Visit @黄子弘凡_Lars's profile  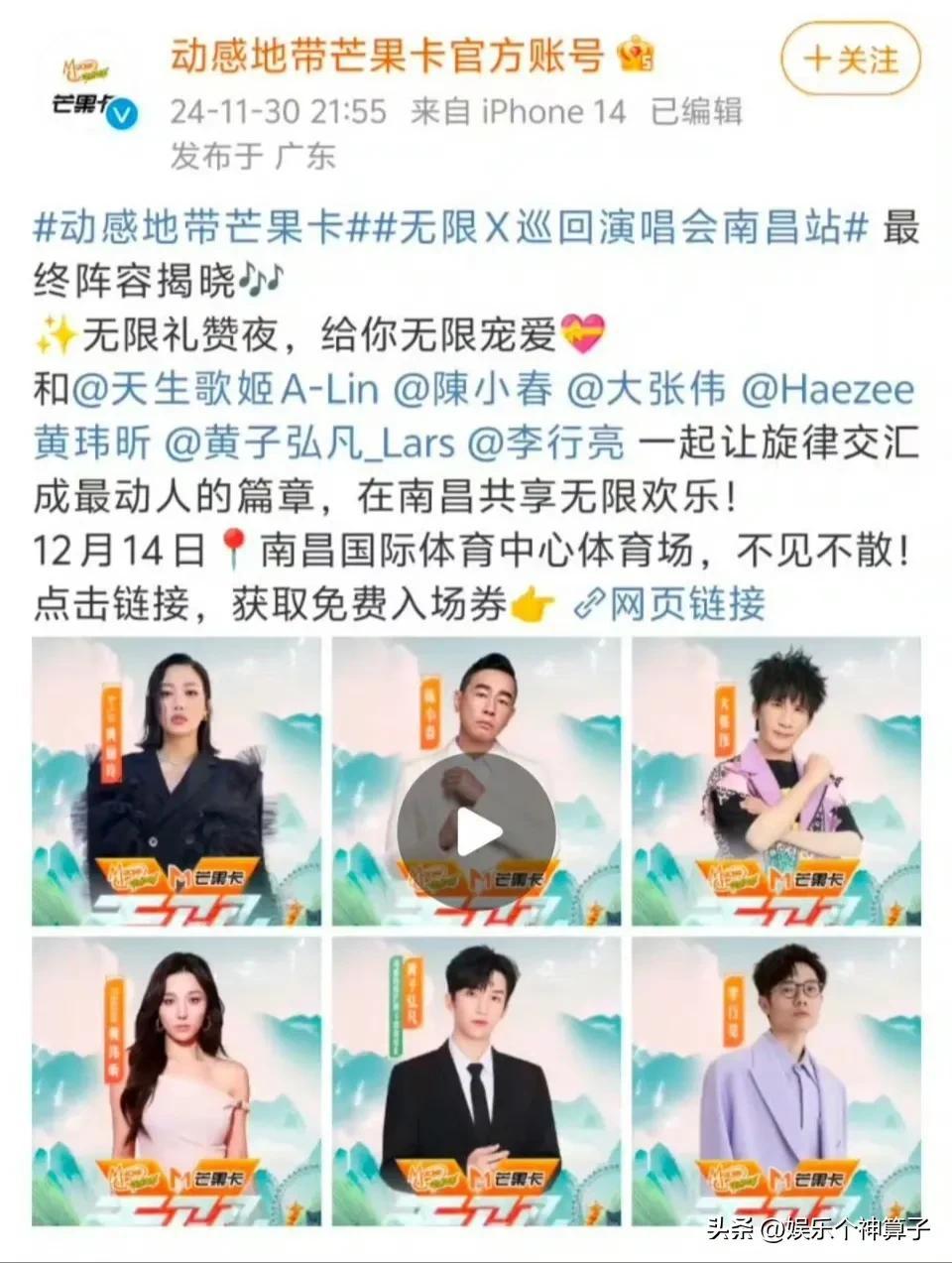pyautogui.click(x=304, y=442)
